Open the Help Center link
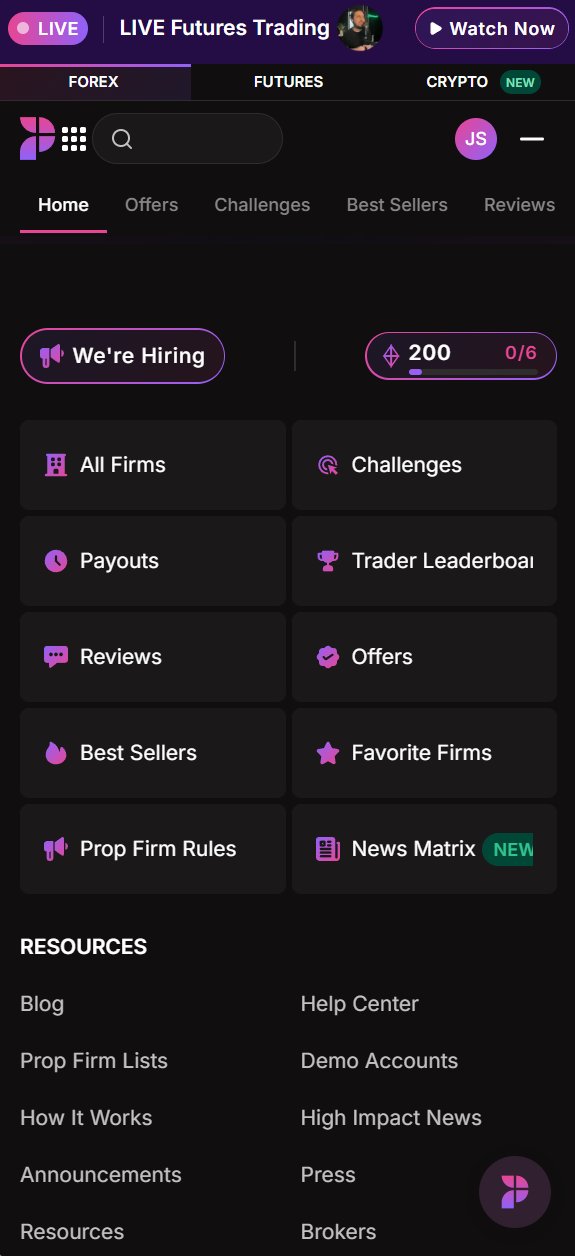This screenshot has width=575, height=1256. (x=360, y=1004)
